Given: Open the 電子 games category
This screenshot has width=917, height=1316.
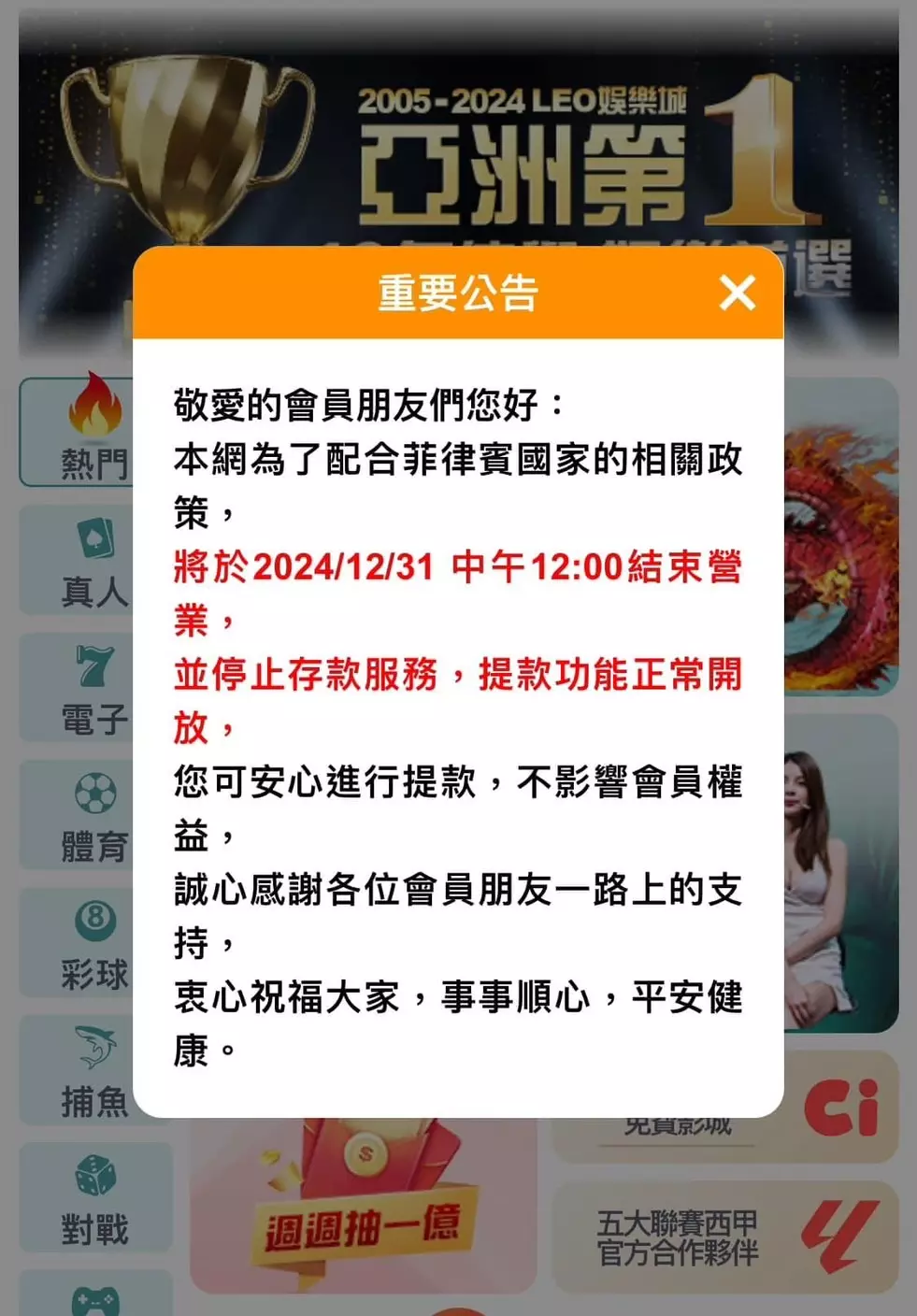Looking at the screenshot, I should pos(77,689).
